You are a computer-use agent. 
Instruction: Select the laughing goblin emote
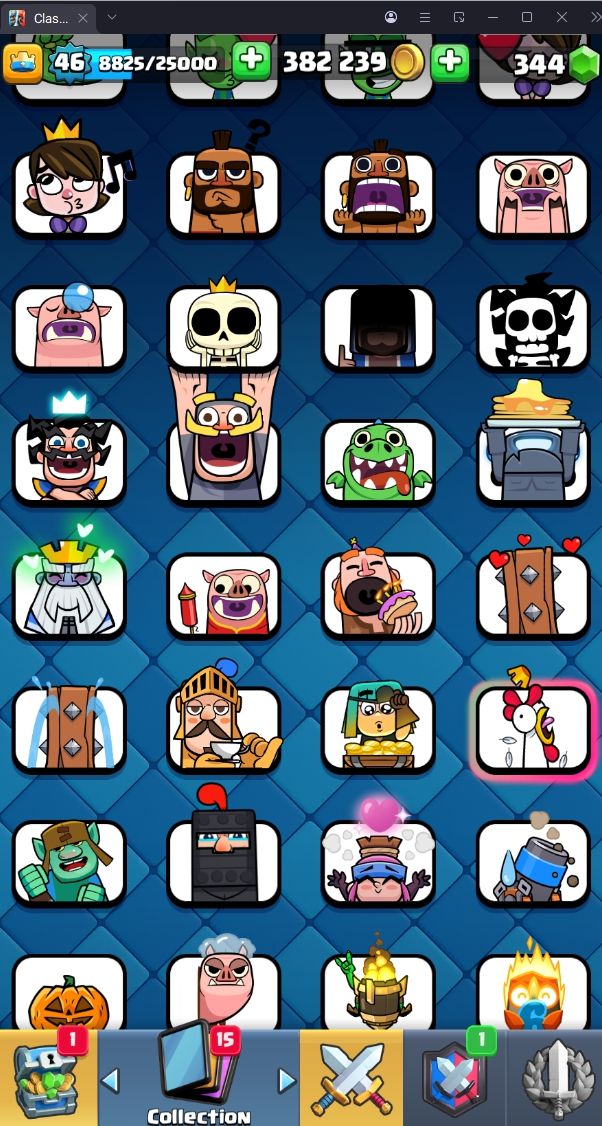[x=69, y=862]
